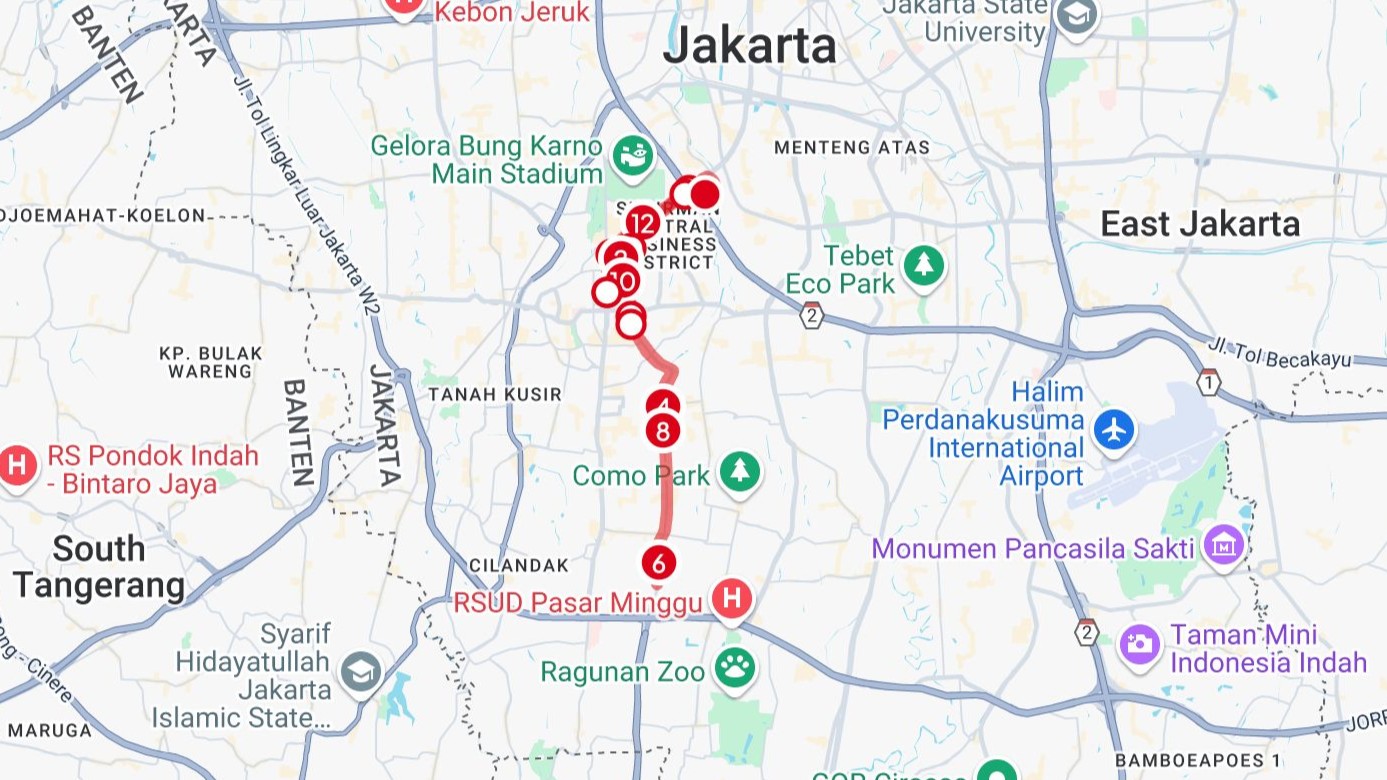Open the Ragunan Zoo marker
Image resolution: width=1387 pixels, height=780 pixels.
[x=735, y=670]
